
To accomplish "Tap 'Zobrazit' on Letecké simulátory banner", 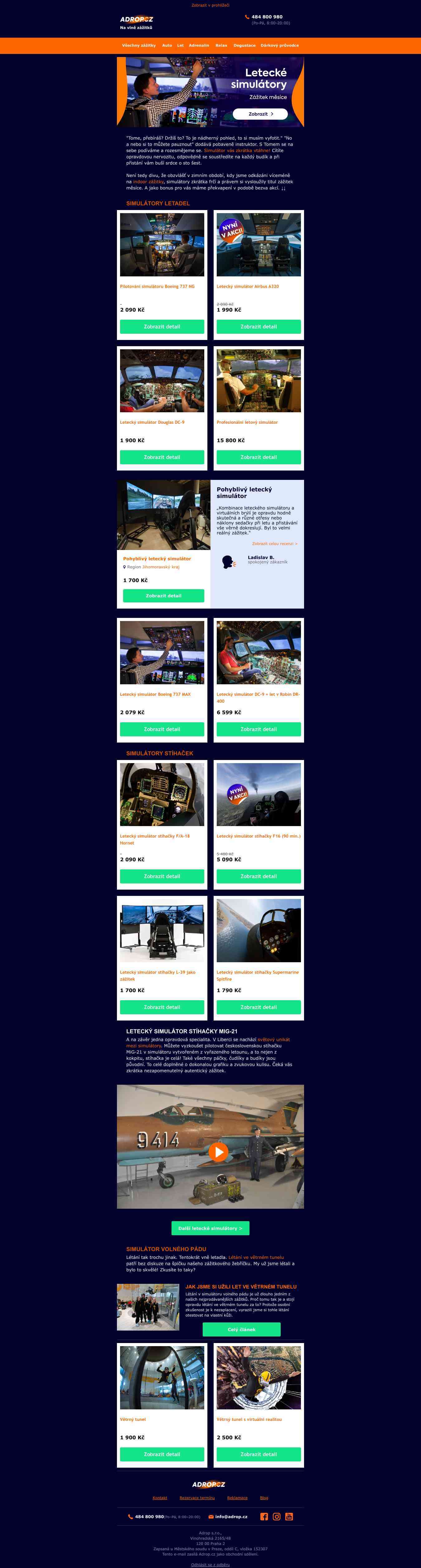I will 260,114.
